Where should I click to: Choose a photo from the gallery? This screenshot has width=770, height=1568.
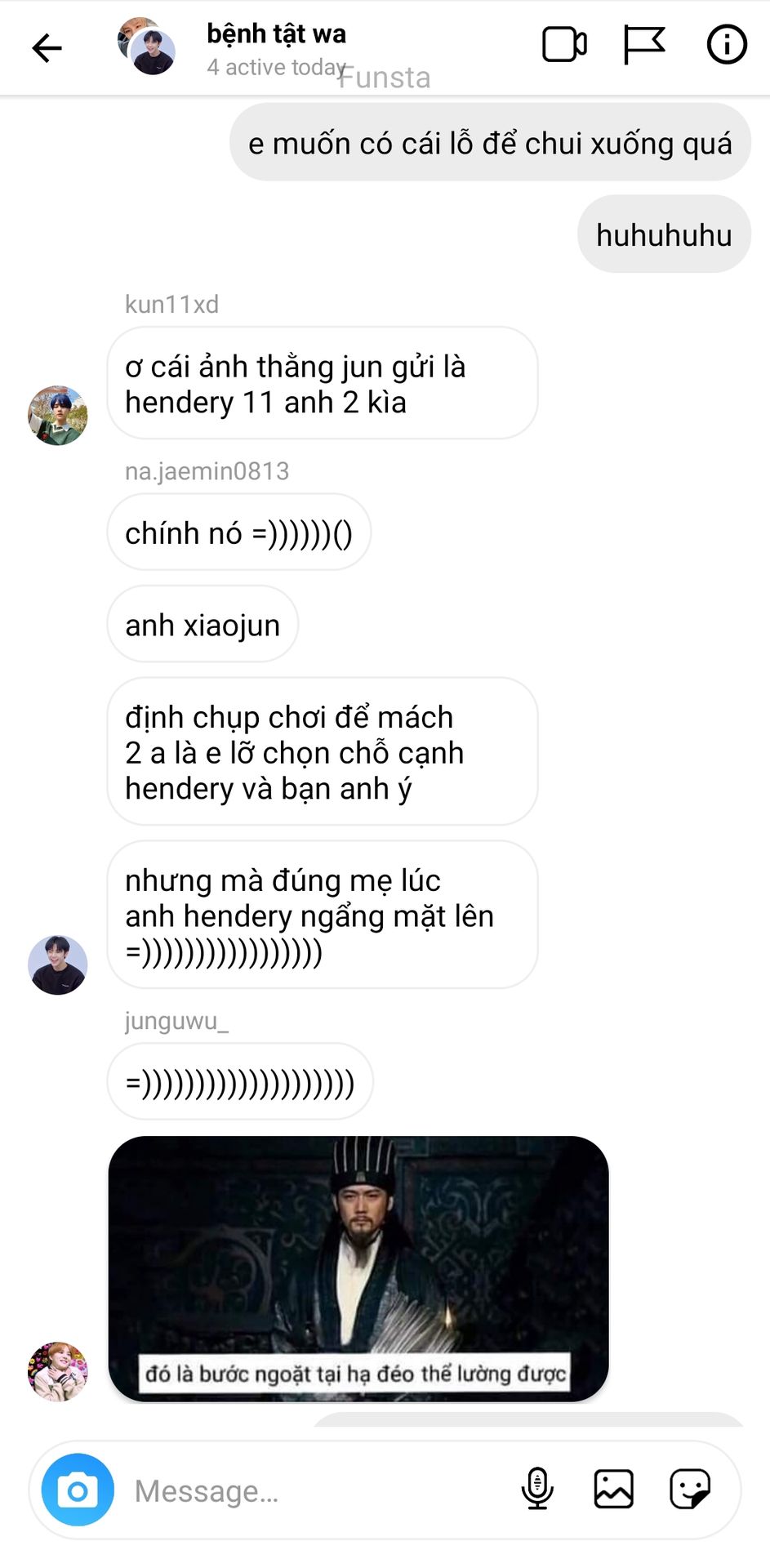click(x=613, y=1489)
